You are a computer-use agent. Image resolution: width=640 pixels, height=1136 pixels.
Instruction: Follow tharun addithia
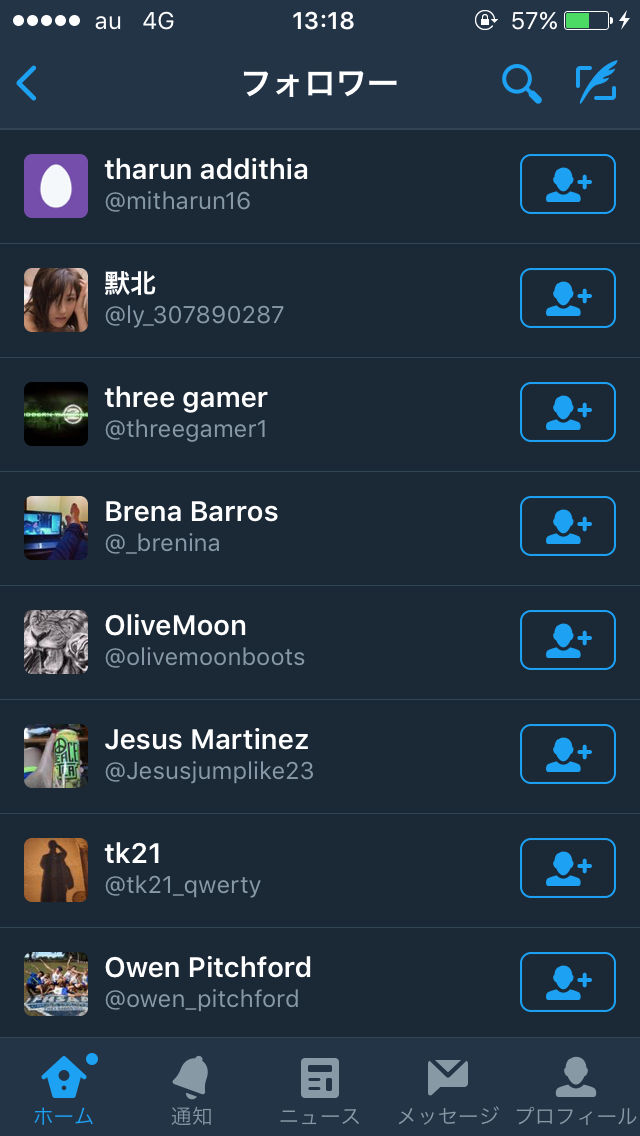568,184
